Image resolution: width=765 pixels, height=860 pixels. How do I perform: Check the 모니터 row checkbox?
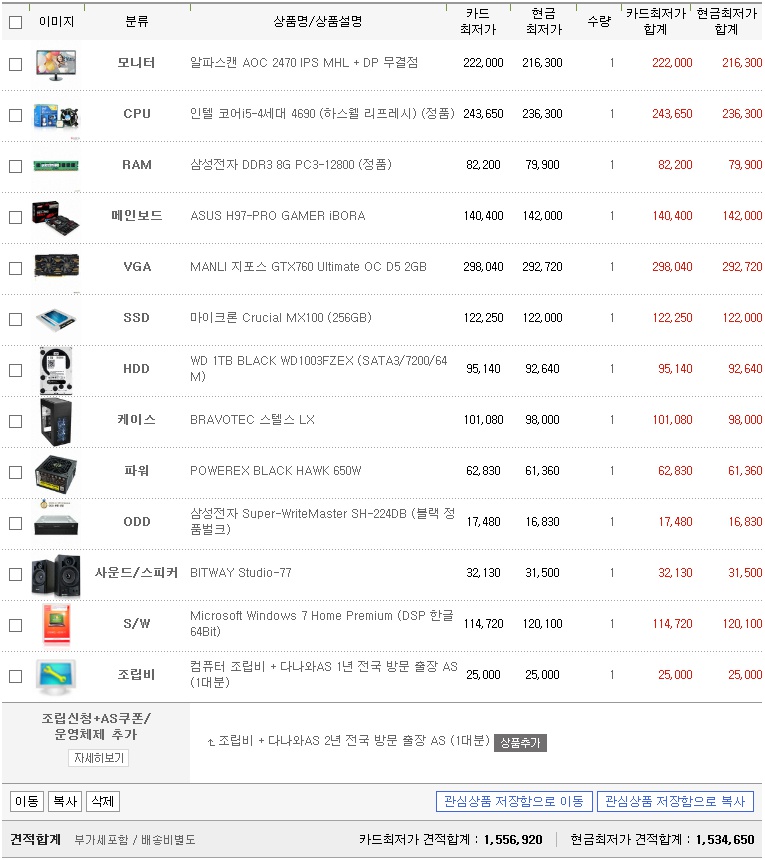15,64
